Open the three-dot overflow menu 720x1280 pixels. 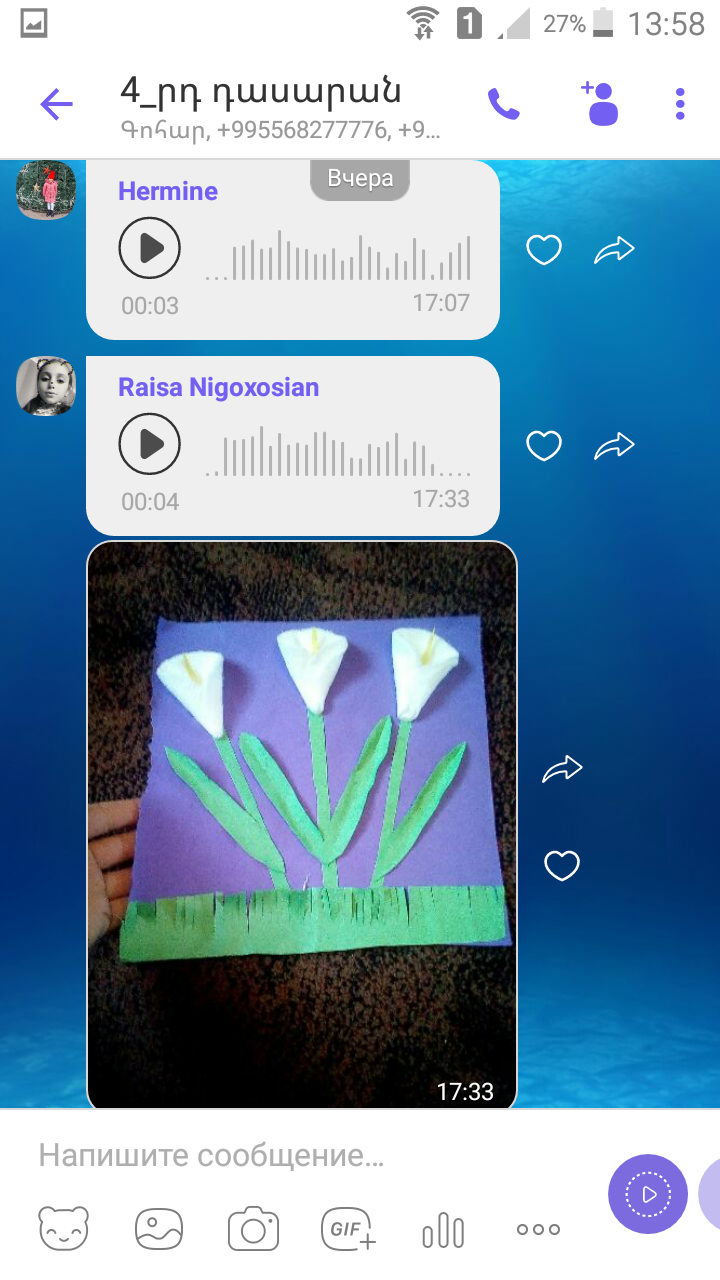(680, 104)
